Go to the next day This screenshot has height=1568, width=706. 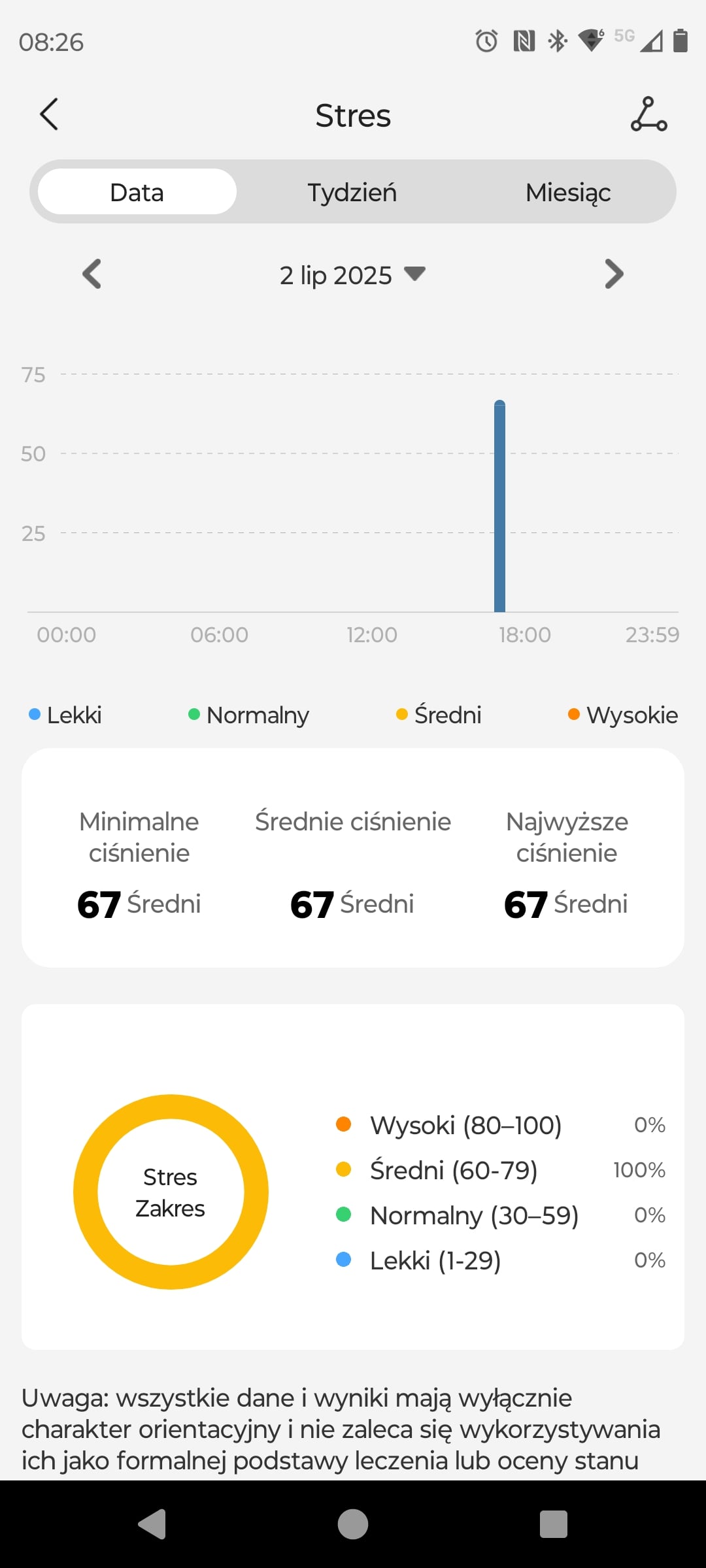point(613,274)
